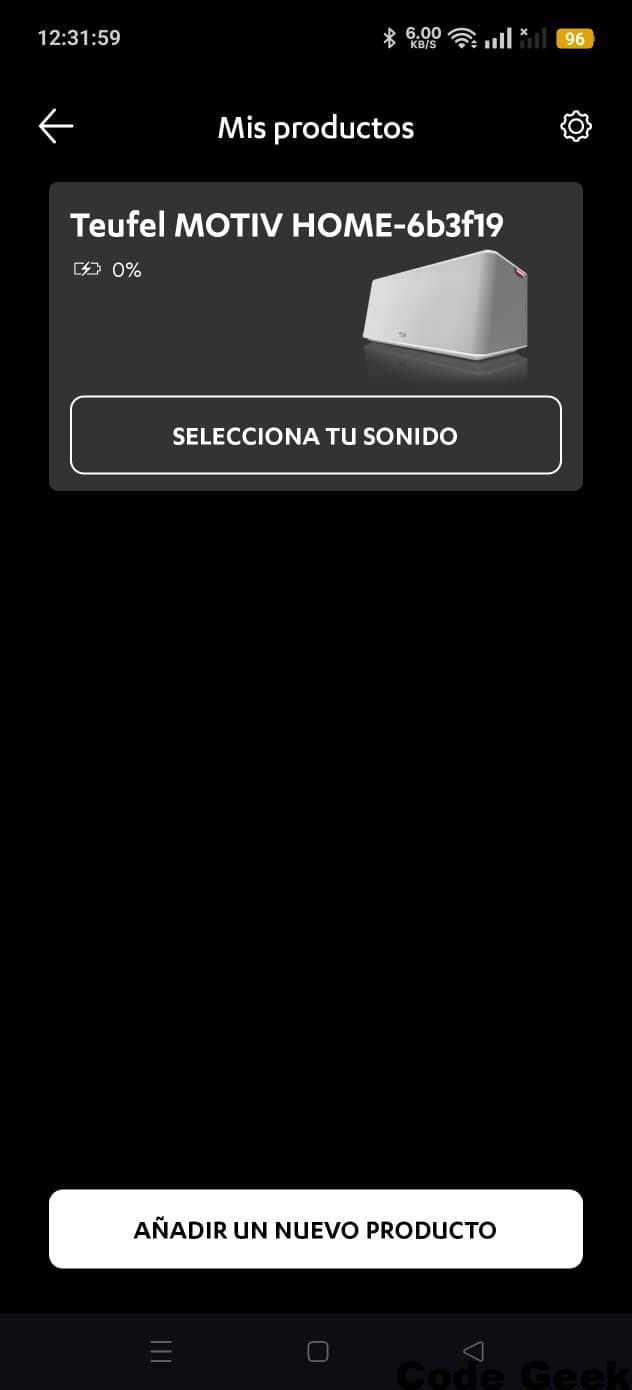Screen dimensions: 632x1390
Task: Select AÑADIR UN NUEVO PRODUCTO
Action: click(x=315, y=1229)
